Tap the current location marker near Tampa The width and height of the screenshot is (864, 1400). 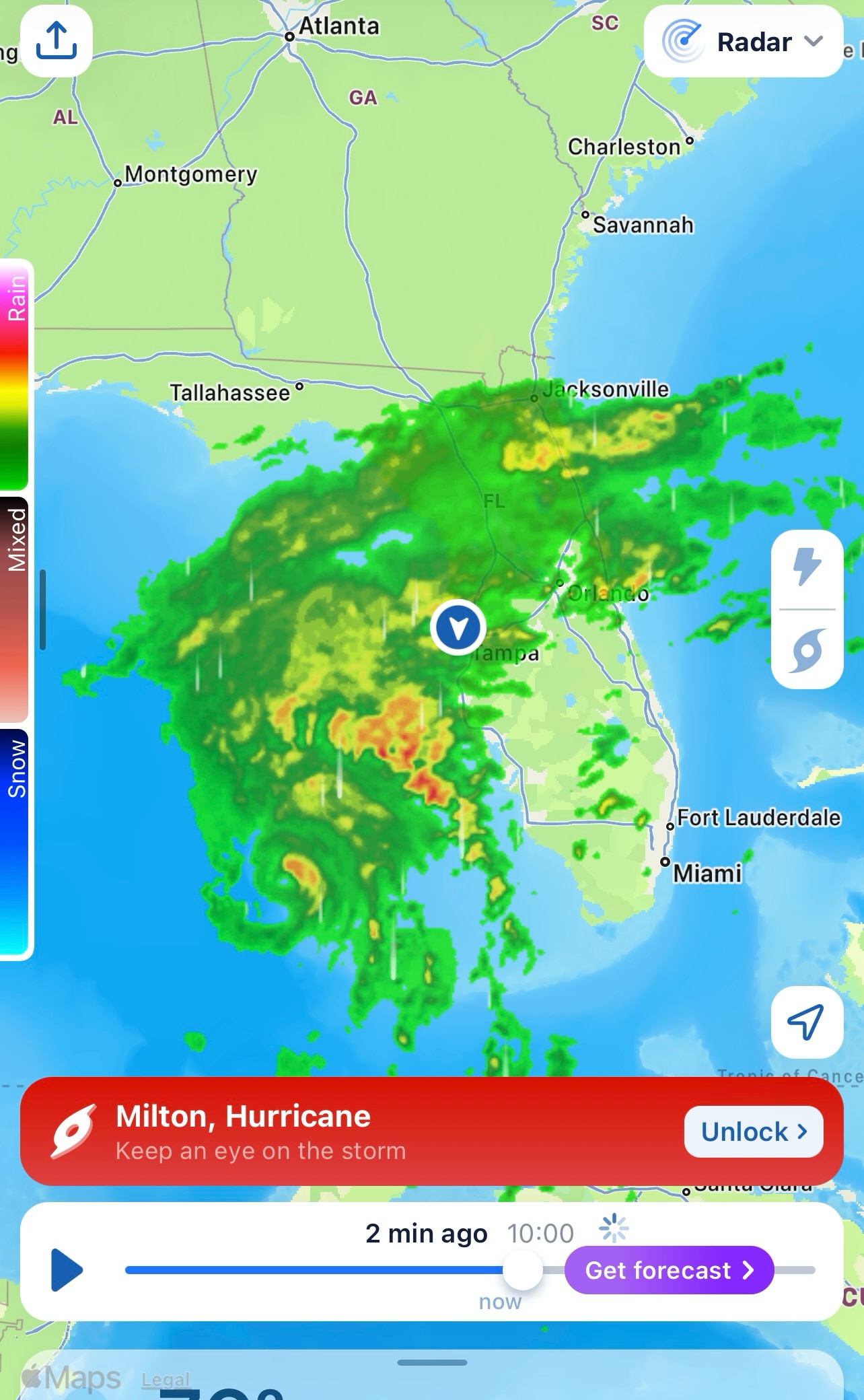click(x=458, y=627)
